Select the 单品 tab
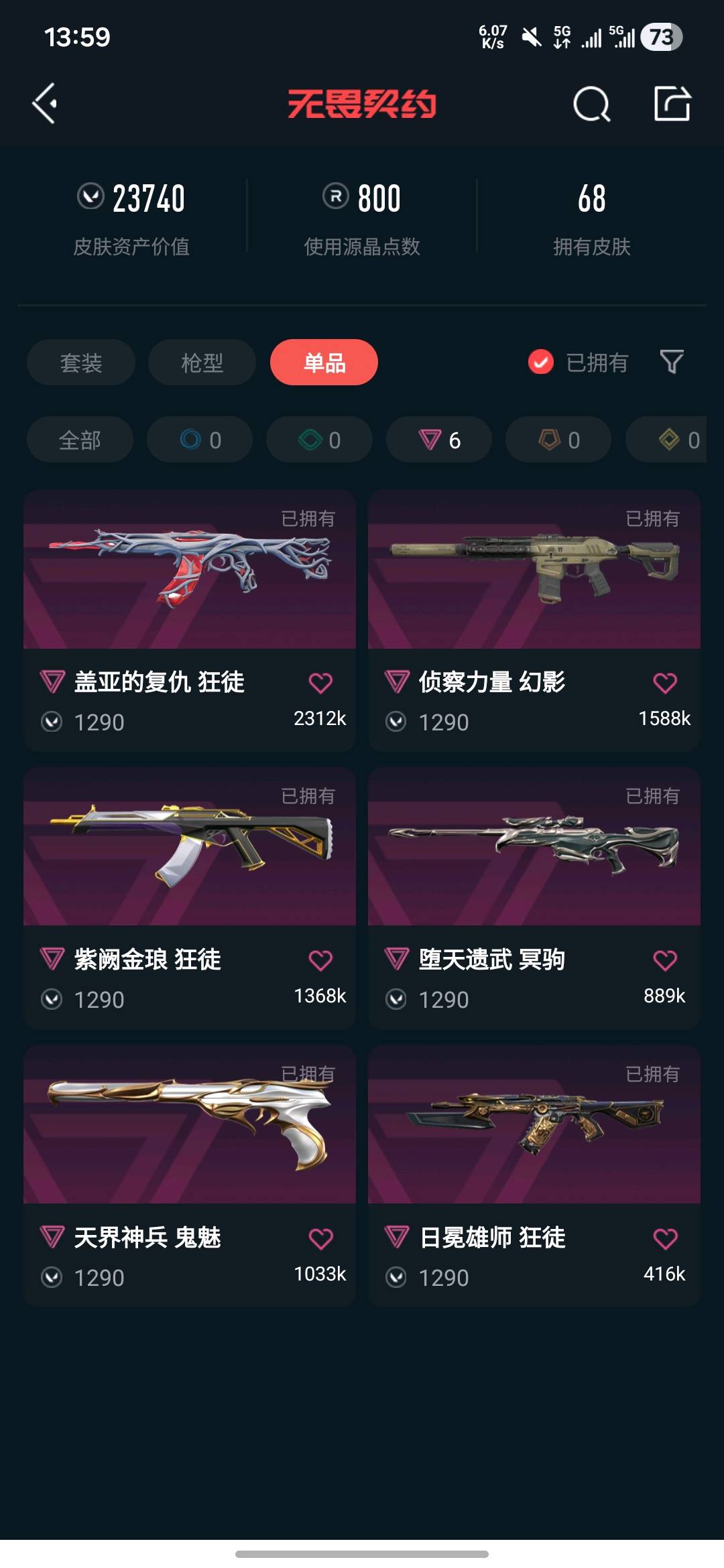Image resolution: width=724 pixels, height=1568 pixels. pos(324,363)
